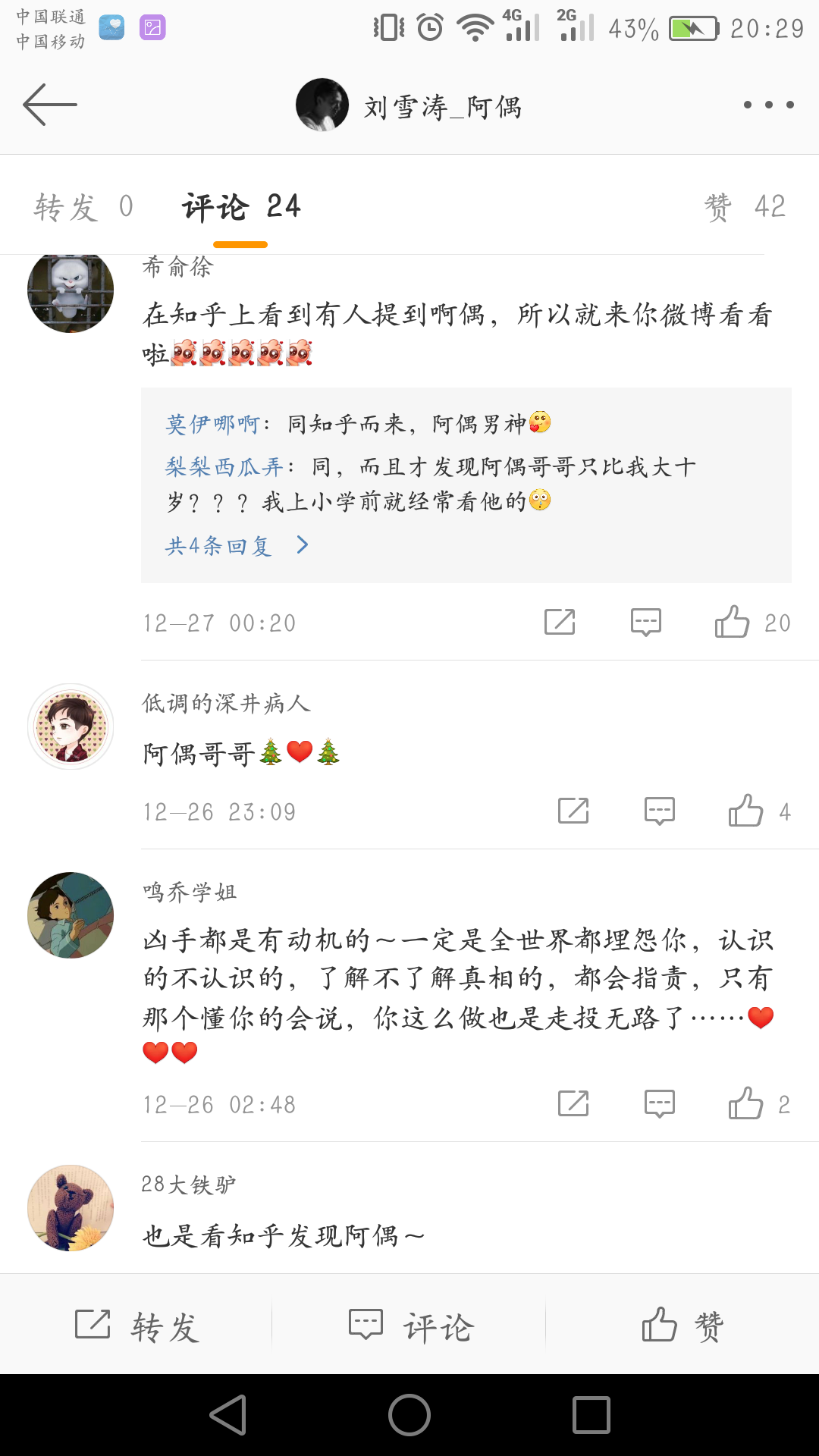Reply to 低调的深井病人's comment

[660, 811]
